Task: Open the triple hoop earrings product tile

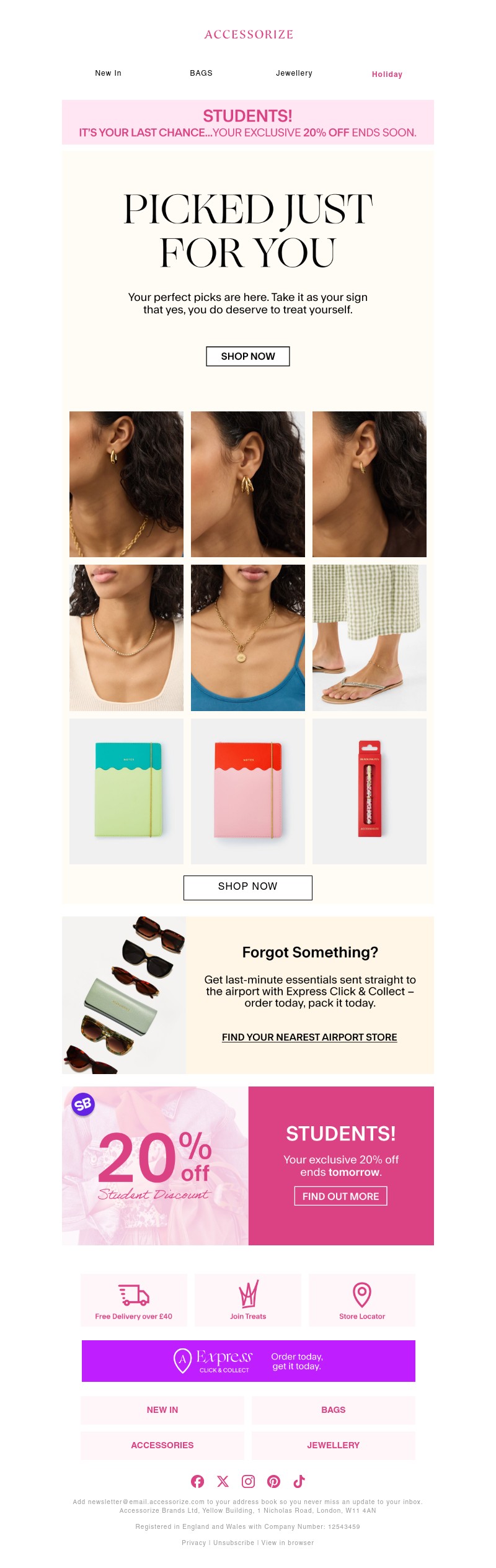Action: coord(247,484)
